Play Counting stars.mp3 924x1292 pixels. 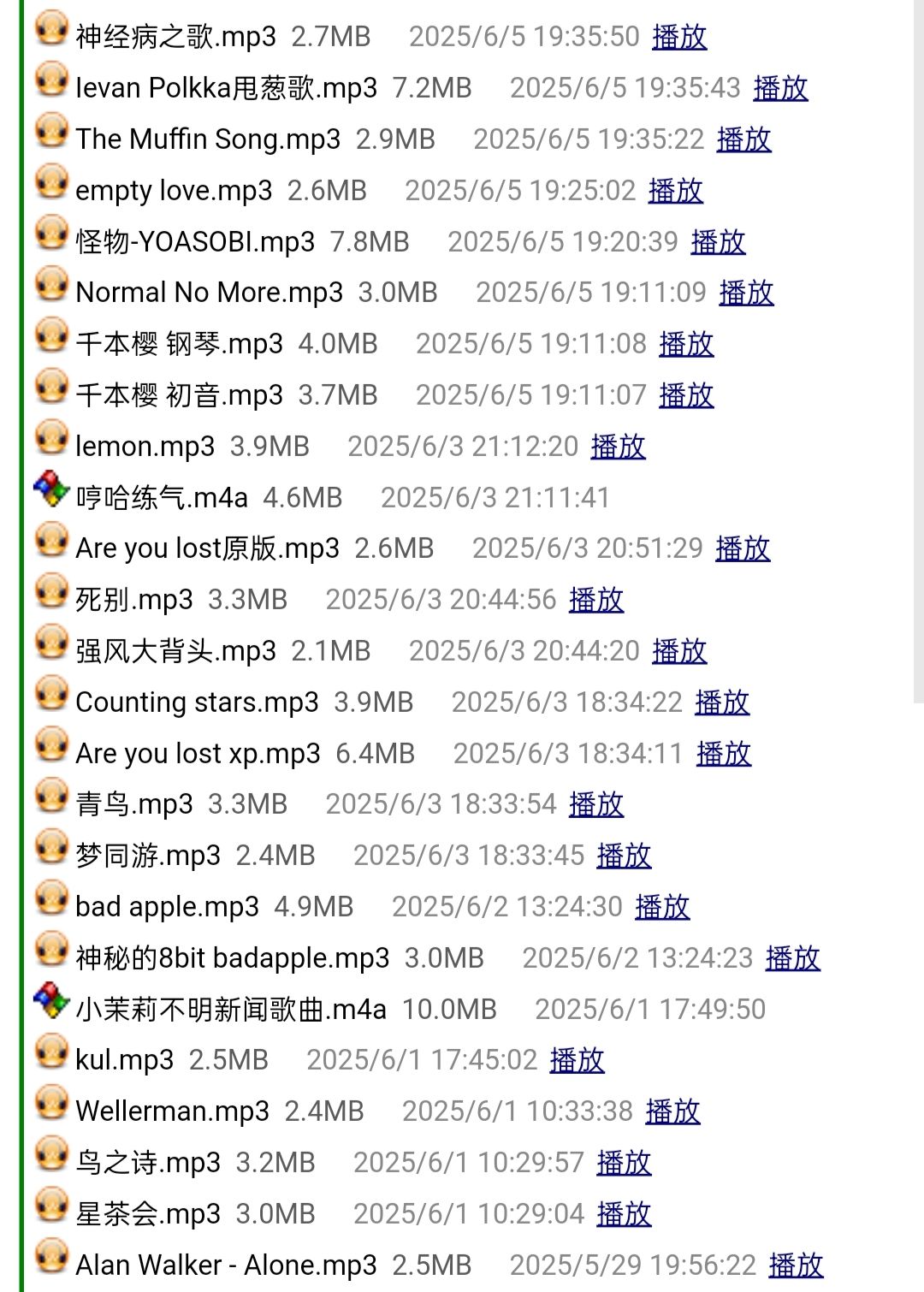tap(722, 702)
